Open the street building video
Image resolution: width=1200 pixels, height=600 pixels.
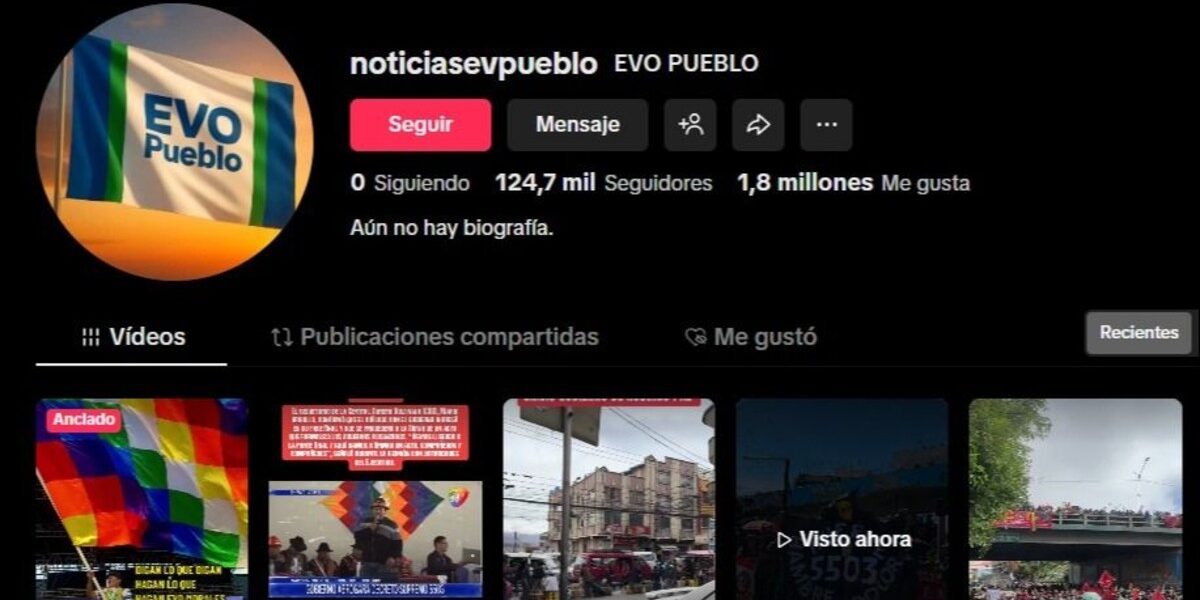[608, 500]
